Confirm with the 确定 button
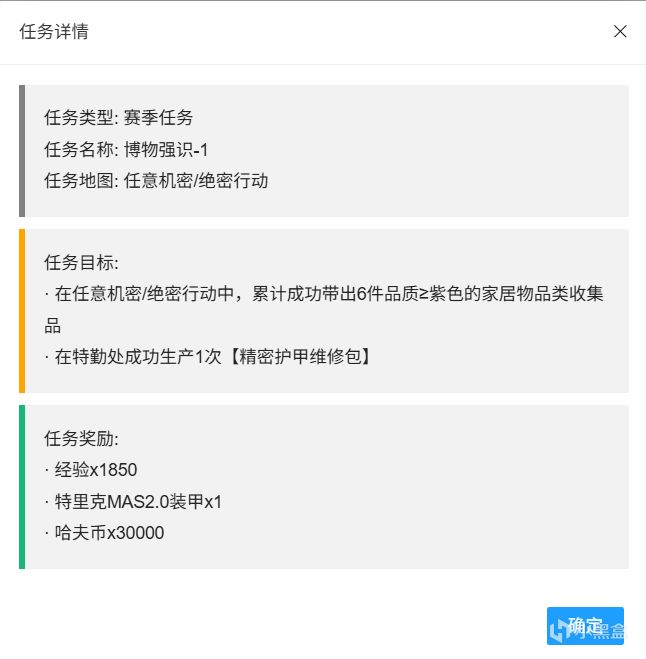 pos(585,626)
